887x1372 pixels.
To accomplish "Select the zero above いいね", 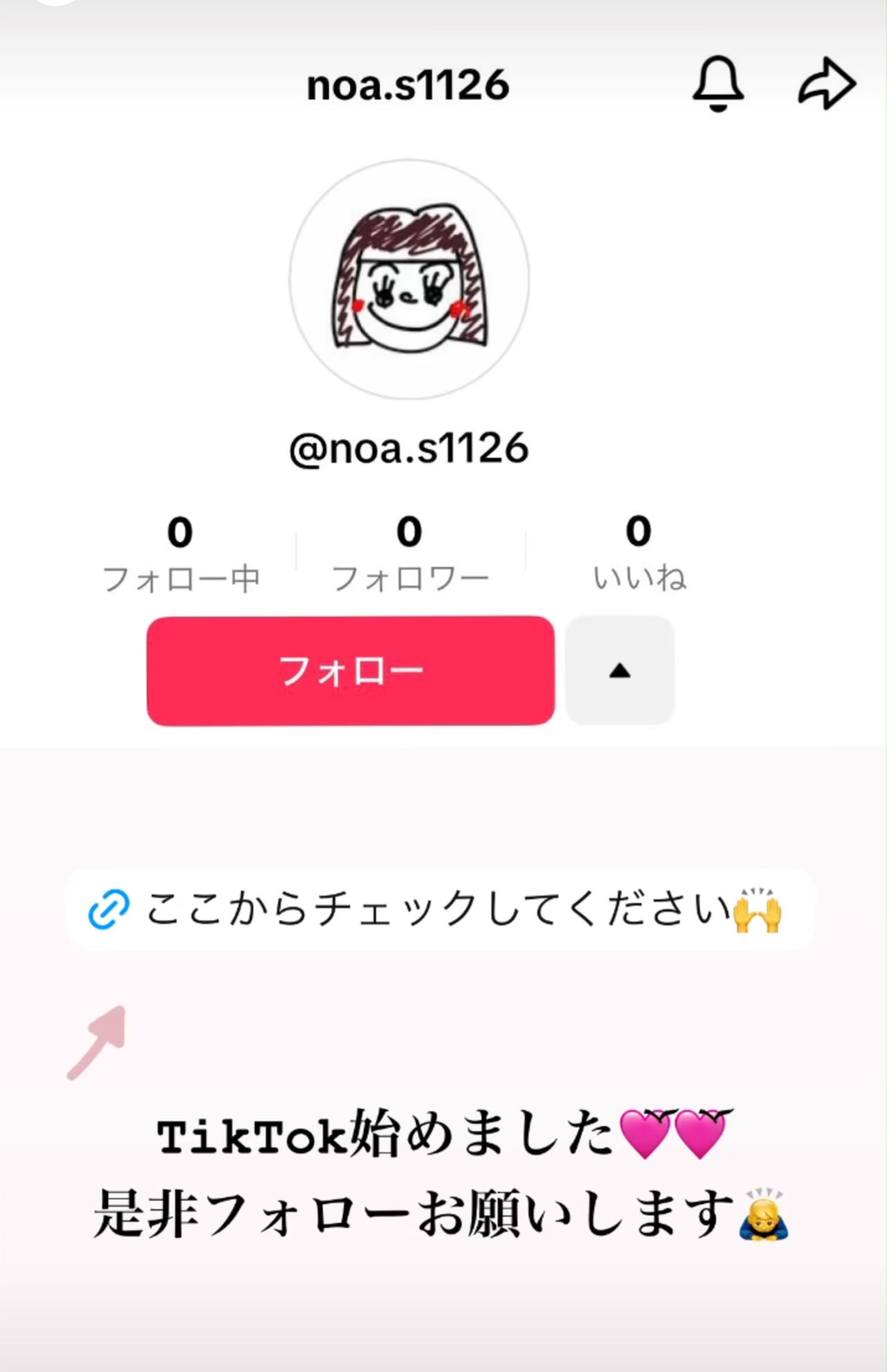I will 640,530.
